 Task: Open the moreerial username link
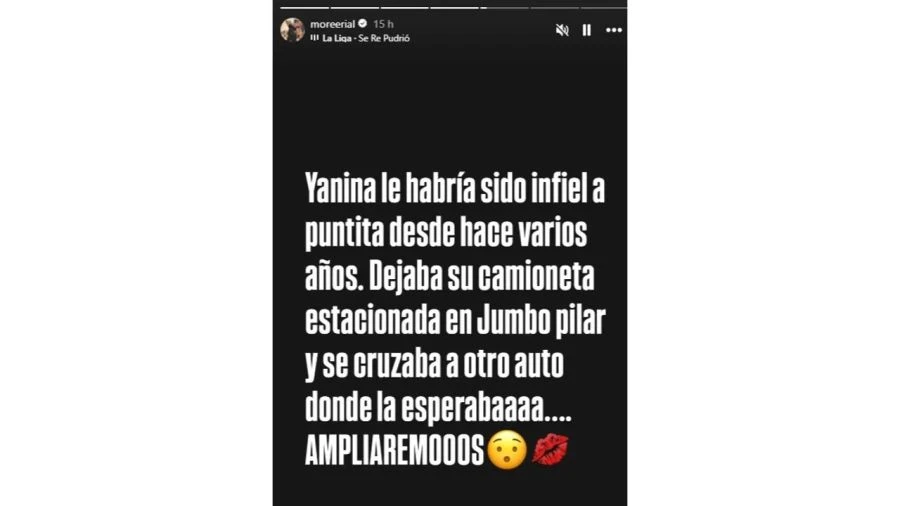pos(332,23)
